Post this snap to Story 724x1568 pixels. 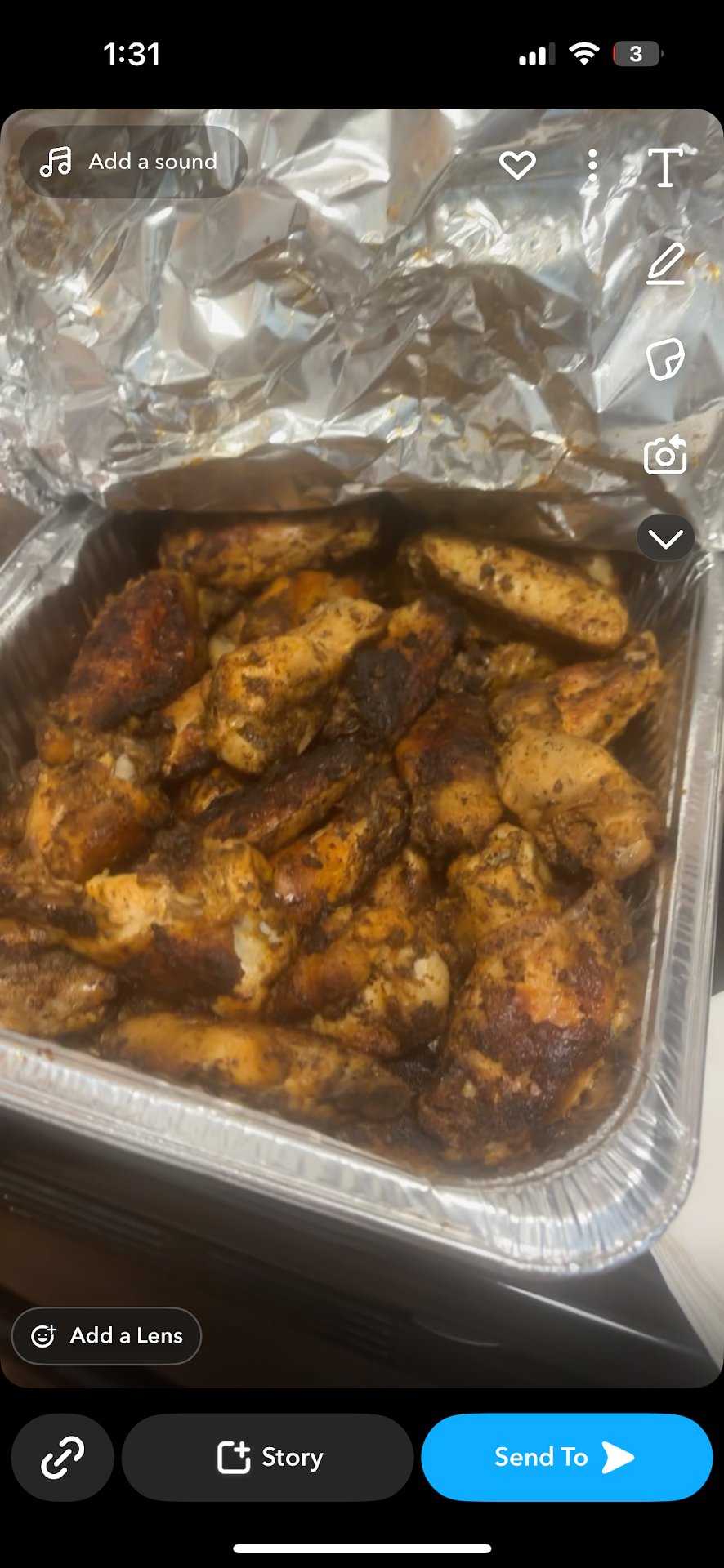point(268,1458)
